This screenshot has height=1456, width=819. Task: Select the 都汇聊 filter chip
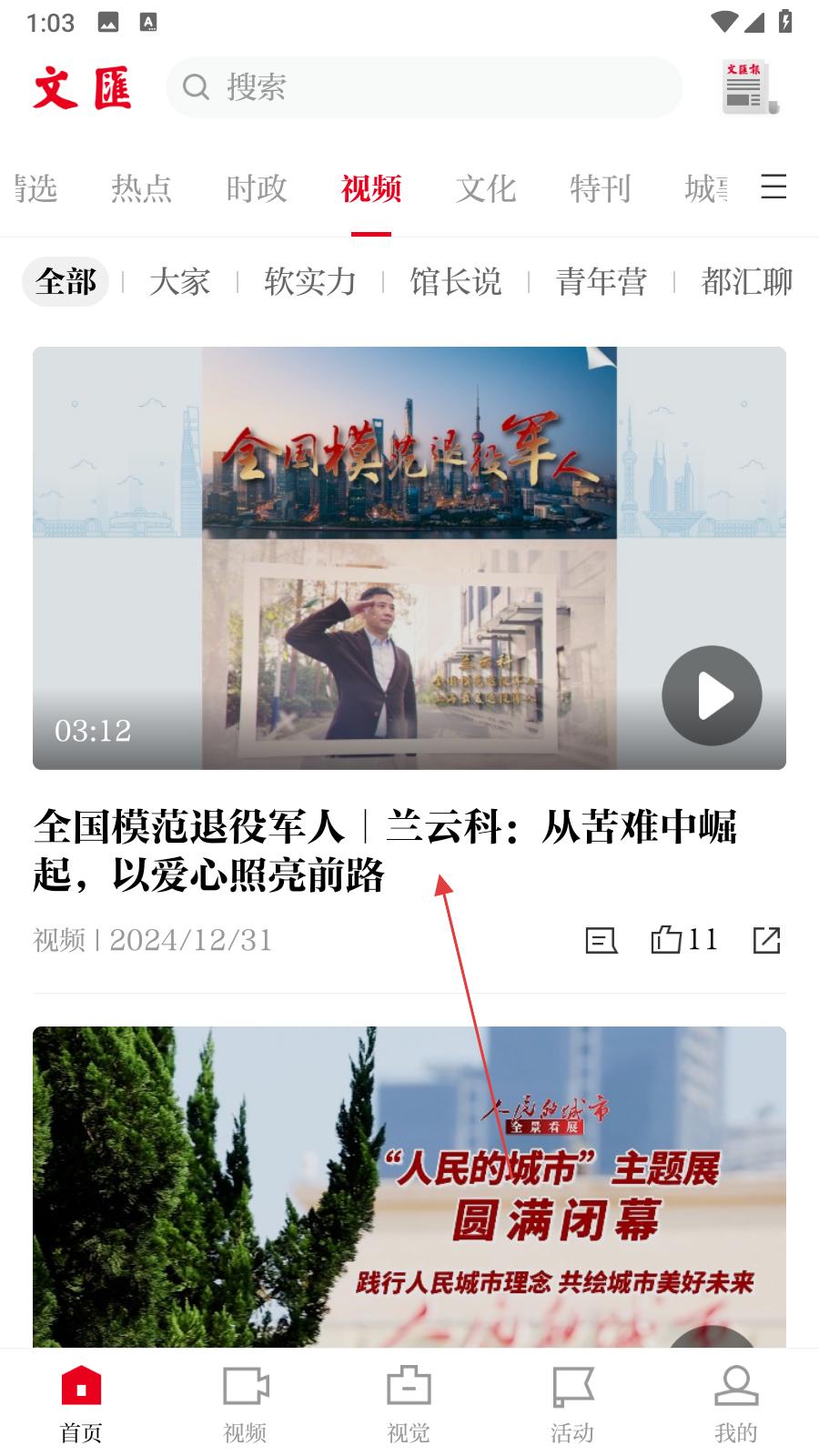[746, 282]
